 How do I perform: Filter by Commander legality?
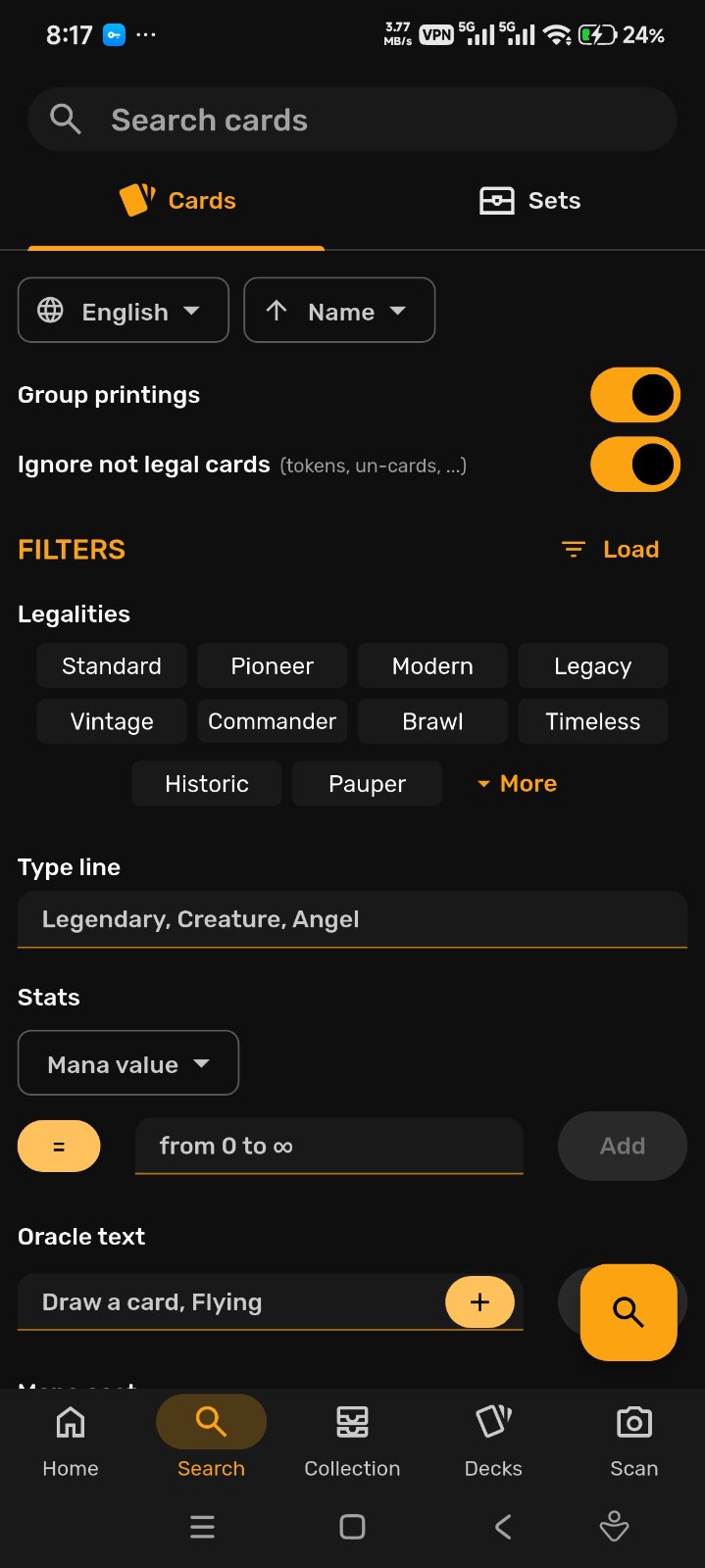(x=272, y=722)
